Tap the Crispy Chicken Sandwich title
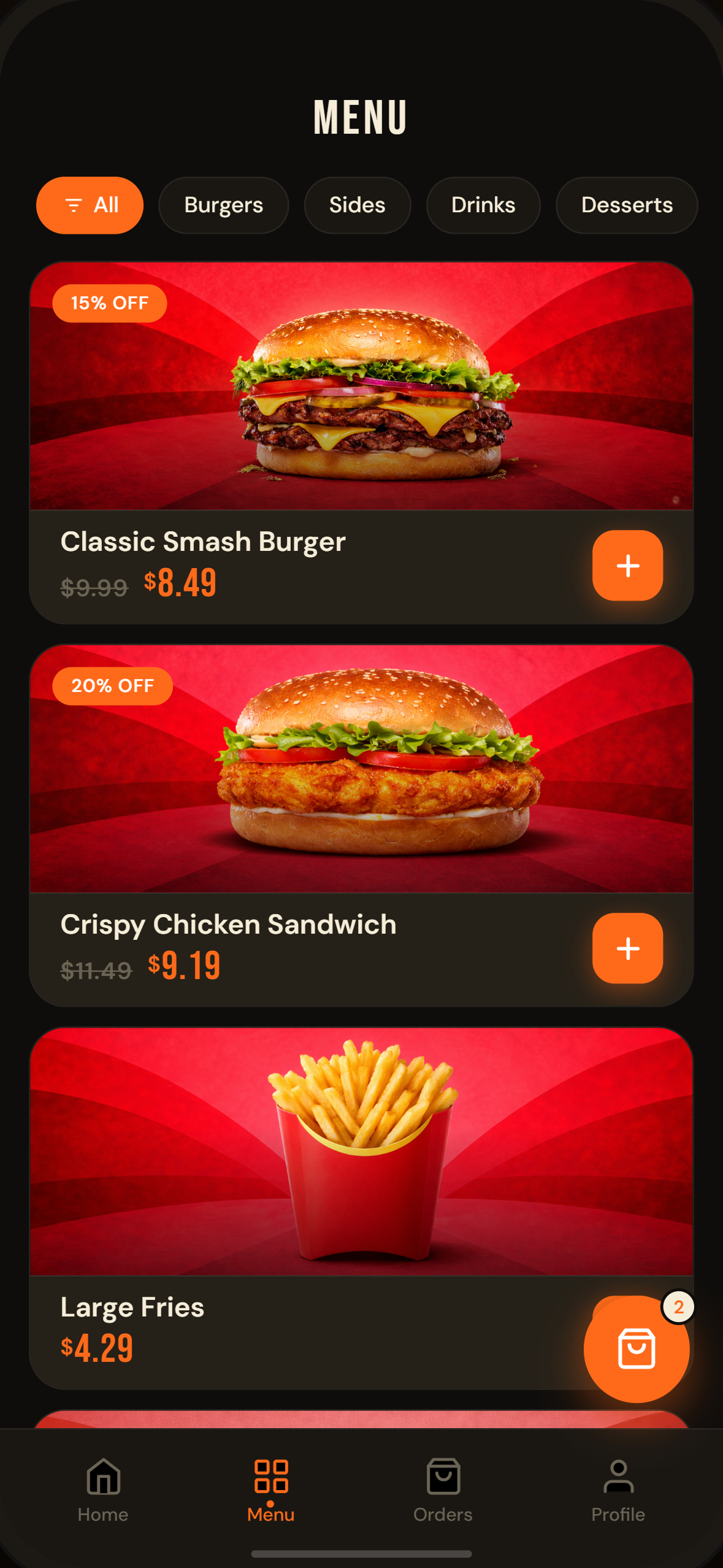The width and height of the screenshot is (723, 1568). point(228,923)
